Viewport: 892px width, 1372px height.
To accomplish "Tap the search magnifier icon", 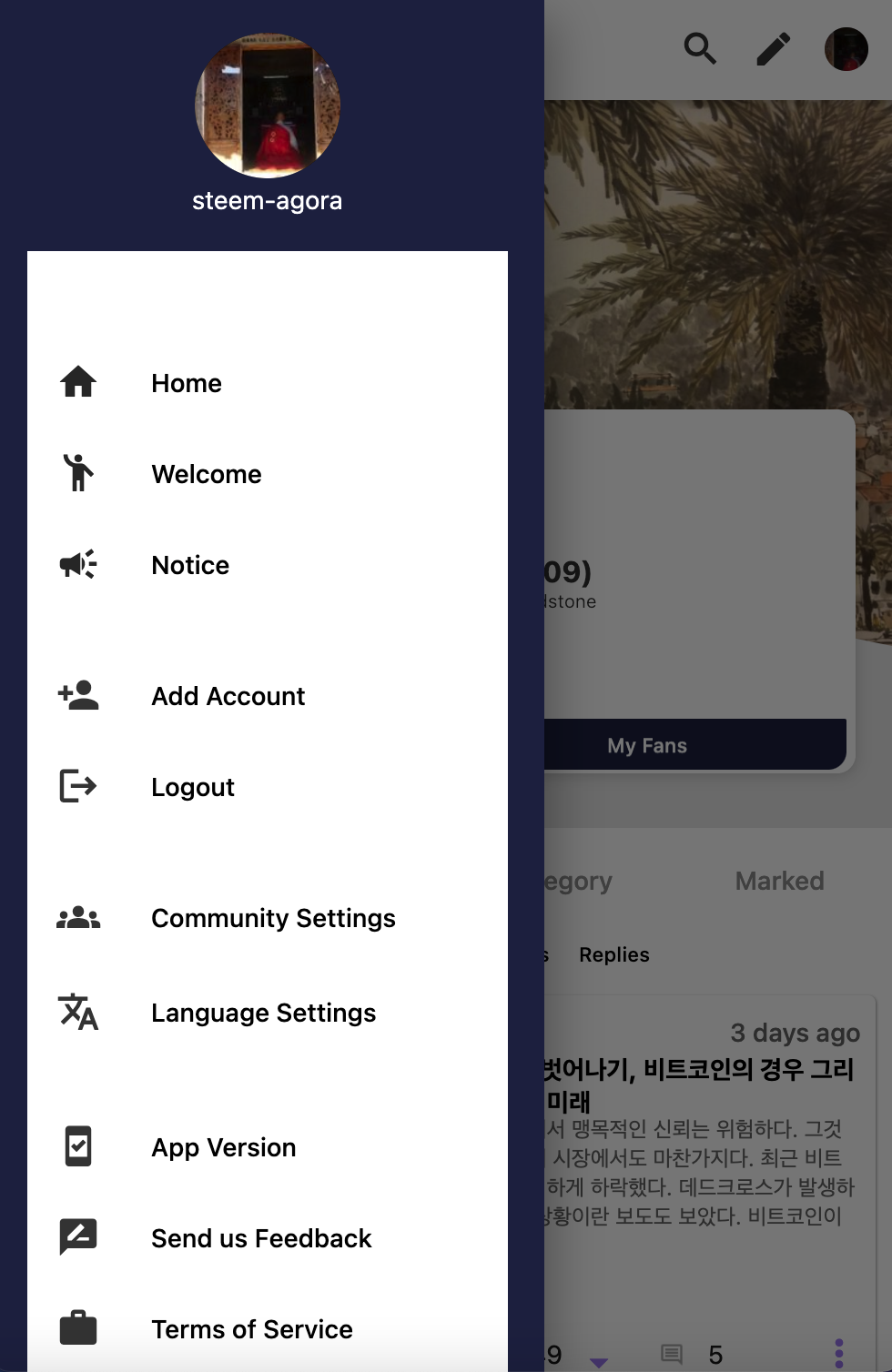I will pyautogui.click(x=700, y=48).
